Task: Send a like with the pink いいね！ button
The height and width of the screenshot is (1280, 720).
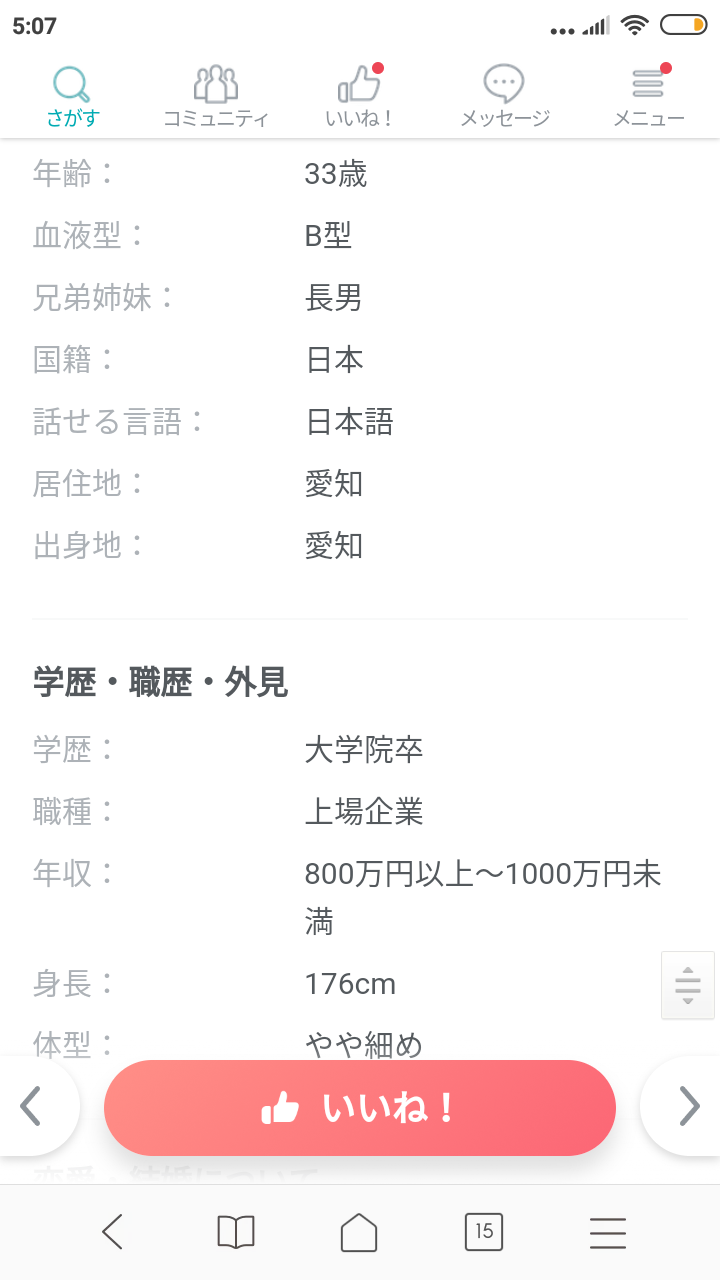Action: point(360,1108)
